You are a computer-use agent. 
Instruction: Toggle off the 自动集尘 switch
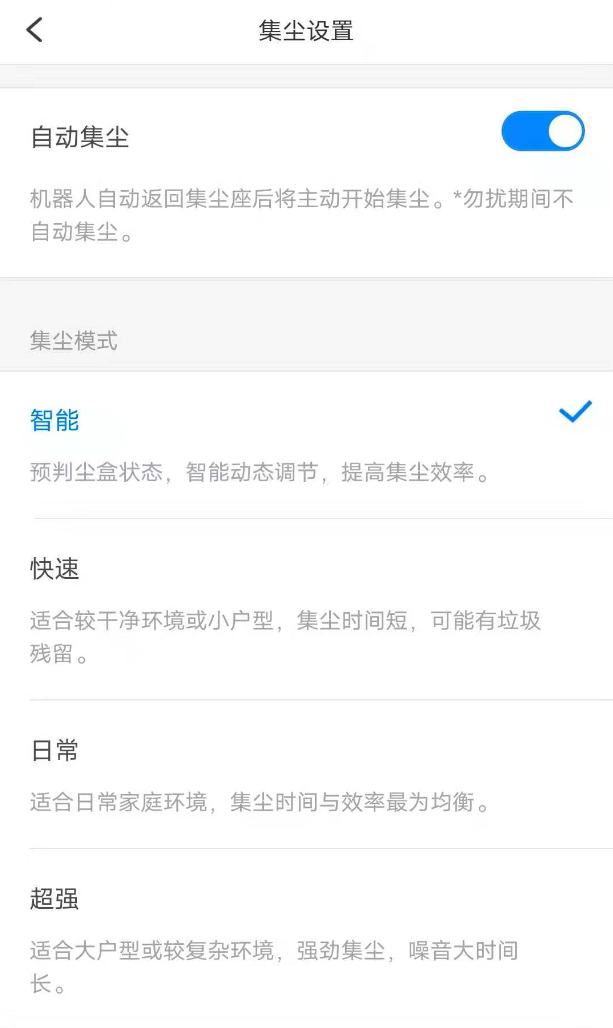tap(542, 131)
